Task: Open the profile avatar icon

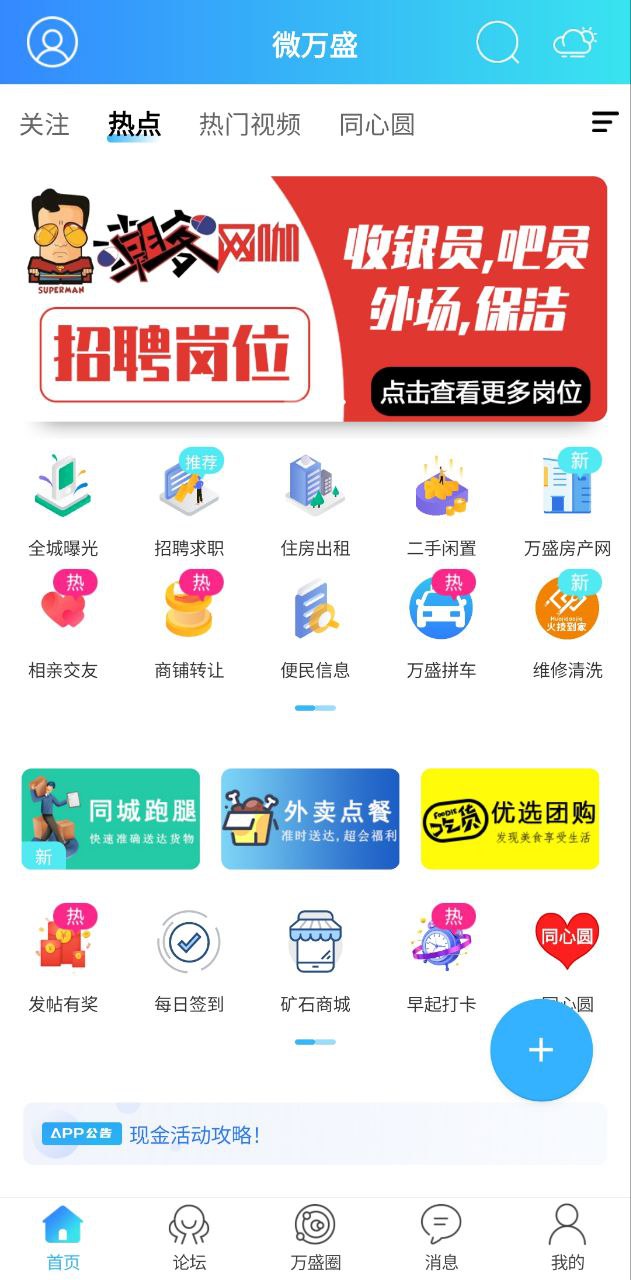Action: 52,43
